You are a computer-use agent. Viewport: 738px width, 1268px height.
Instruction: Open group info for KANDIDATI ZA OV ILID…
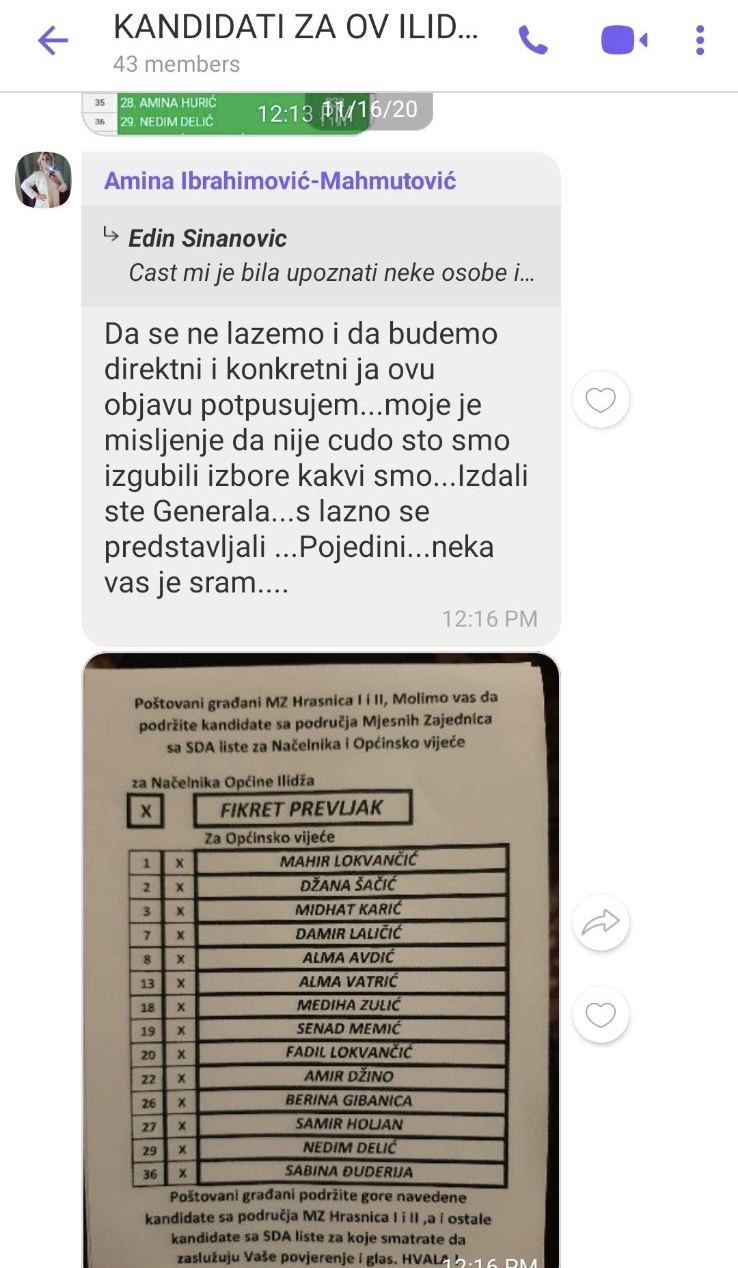[295, 40]
